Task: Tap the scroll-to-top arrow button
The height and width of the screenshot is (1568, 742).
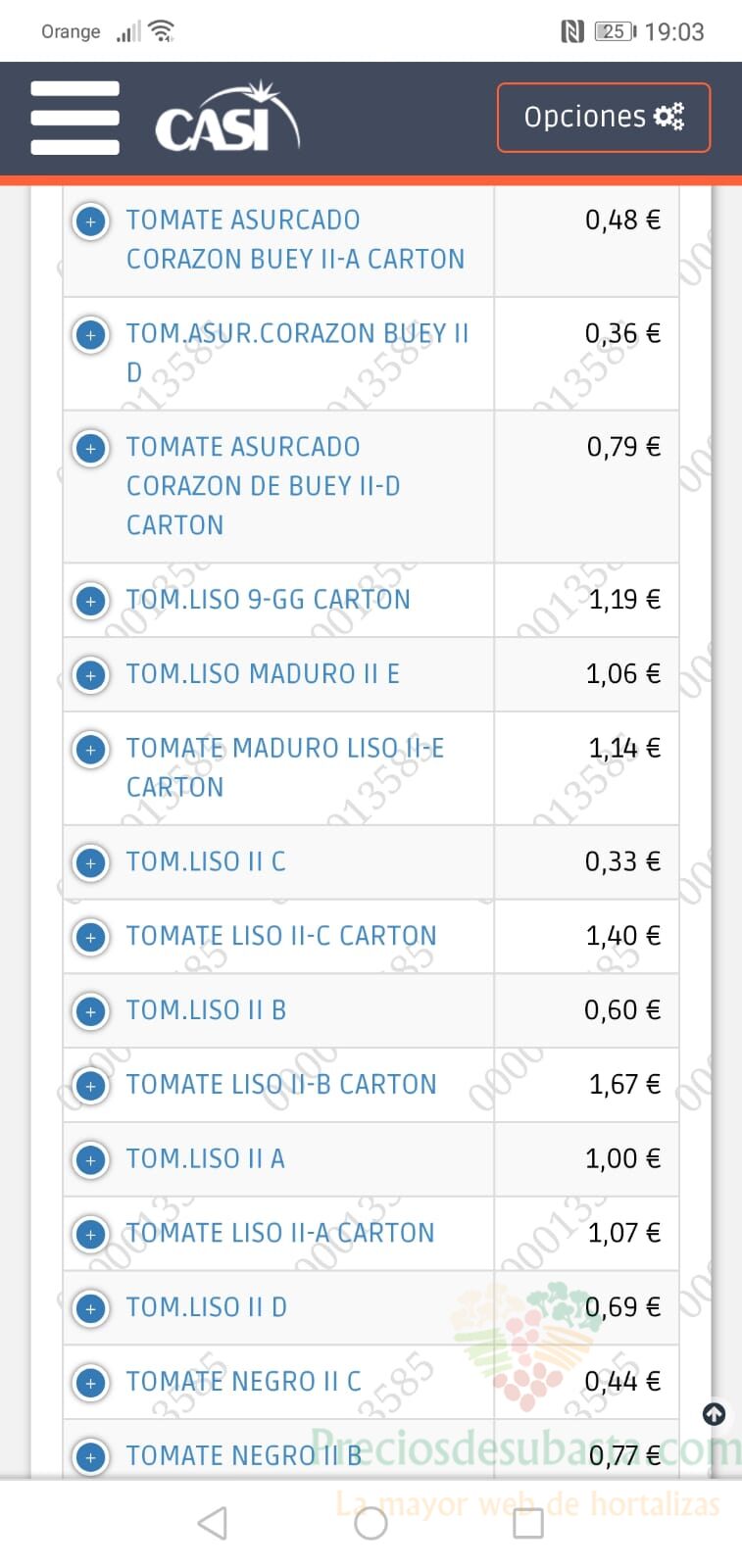Action: pos(715,1414)
